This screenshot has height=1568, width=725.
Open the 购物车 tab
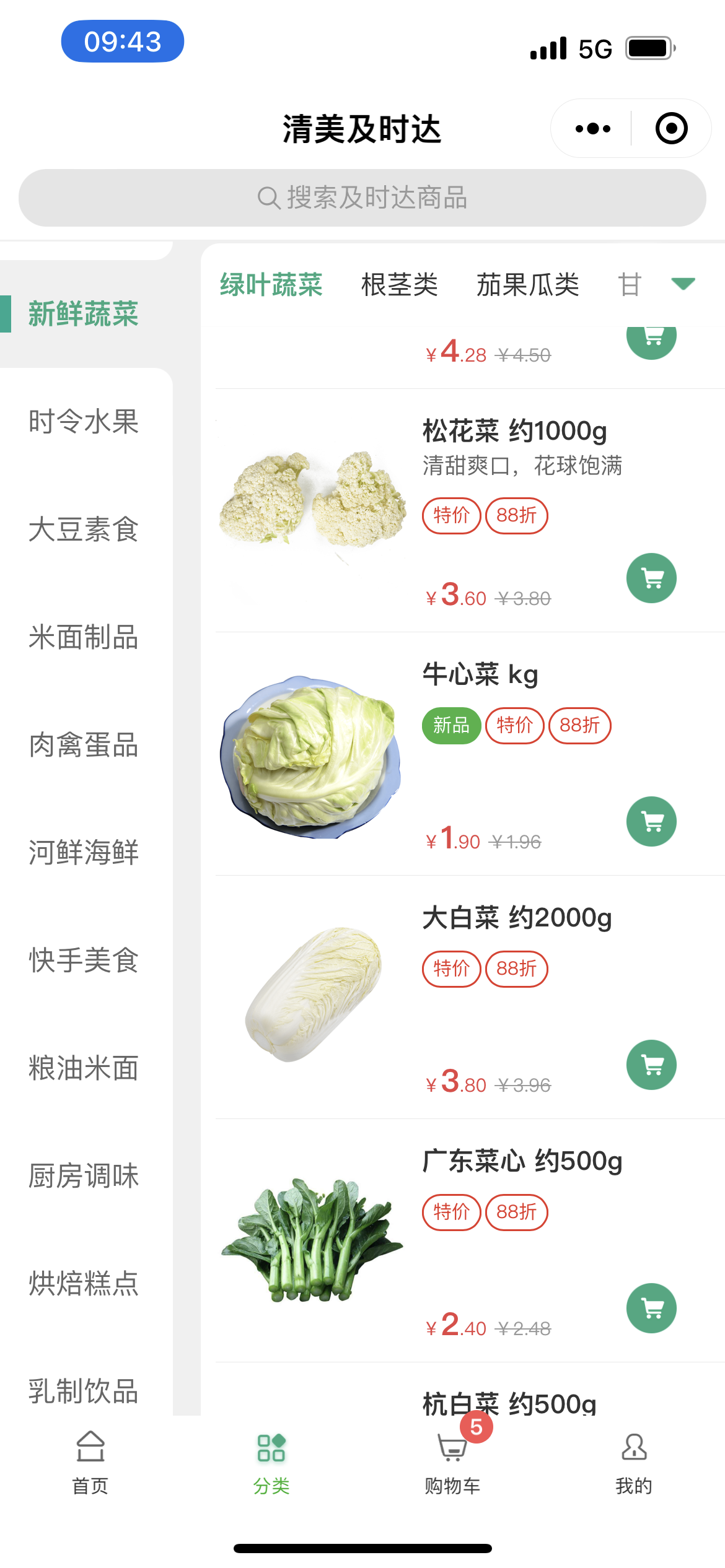pos(452,1461)
